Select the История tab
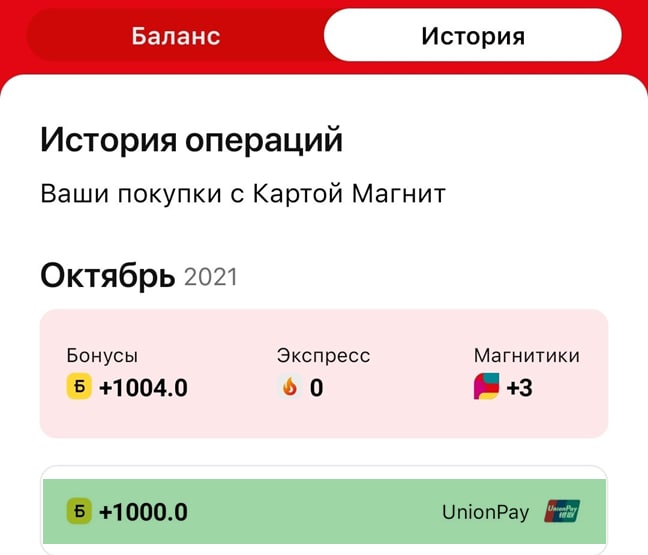 473,36
